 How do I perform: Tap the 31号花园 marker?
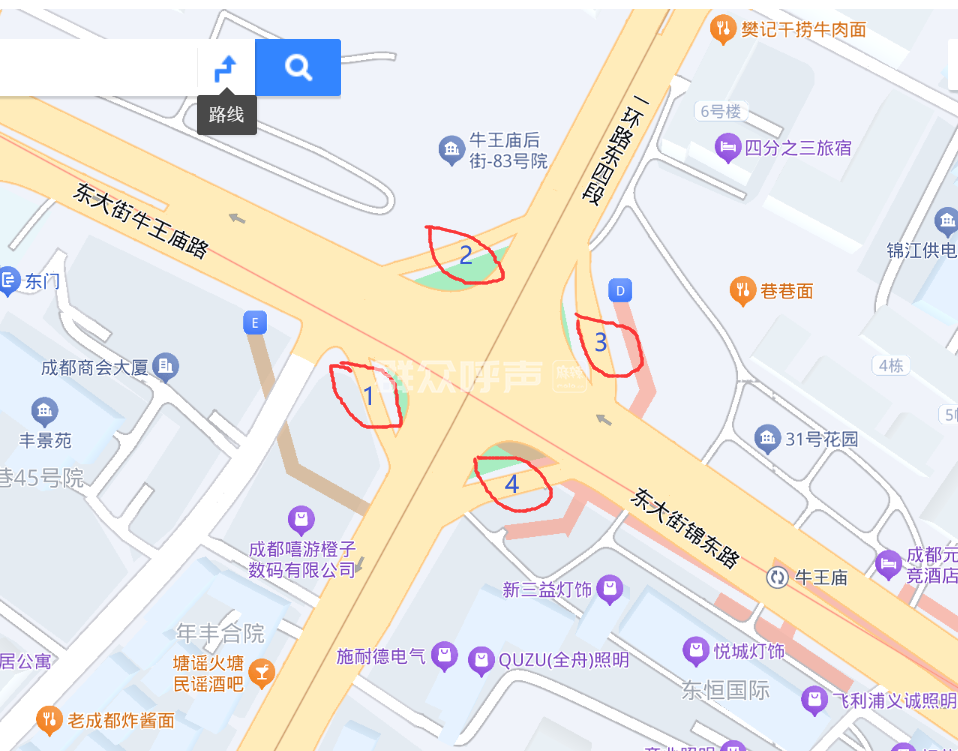(x=767, y=438)
